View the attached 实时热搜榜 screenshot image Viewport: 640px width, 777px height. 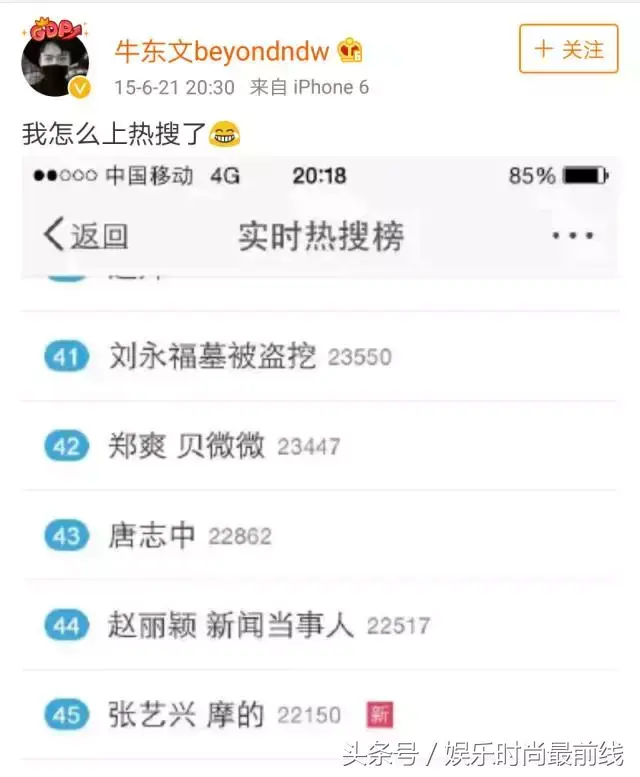(x=320, y=460)
